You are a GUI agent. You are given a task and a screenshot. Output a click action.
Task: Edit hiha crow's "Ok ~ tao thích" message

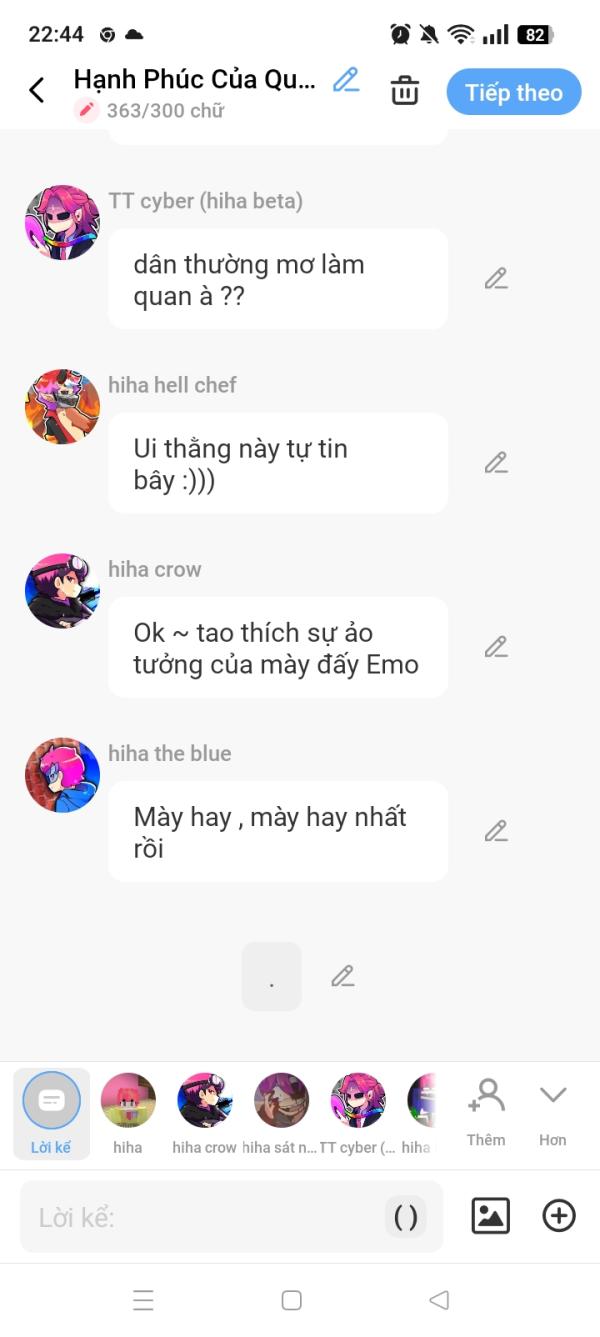(496, 647)
